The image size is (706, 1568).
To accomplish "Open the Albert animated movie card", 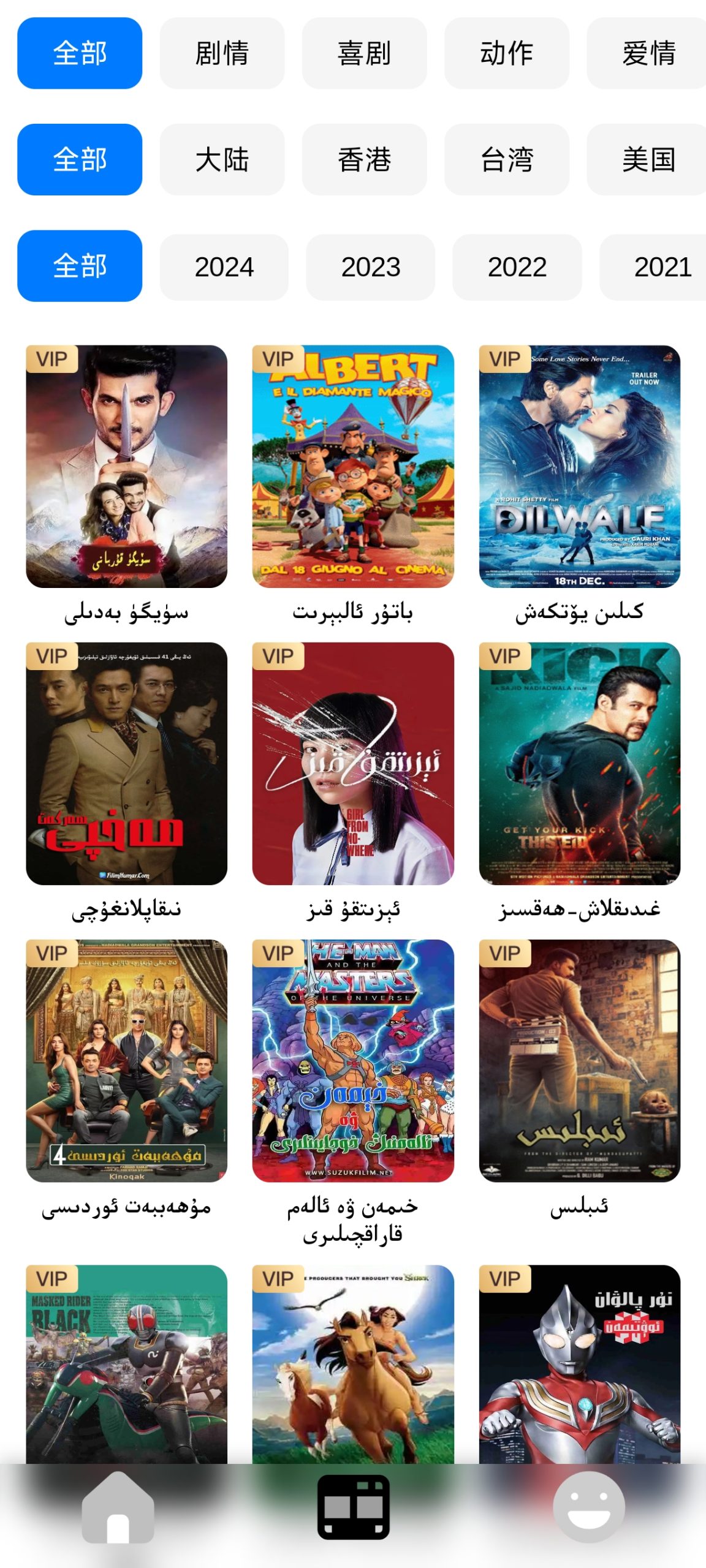I will click(x=353, y=467).
